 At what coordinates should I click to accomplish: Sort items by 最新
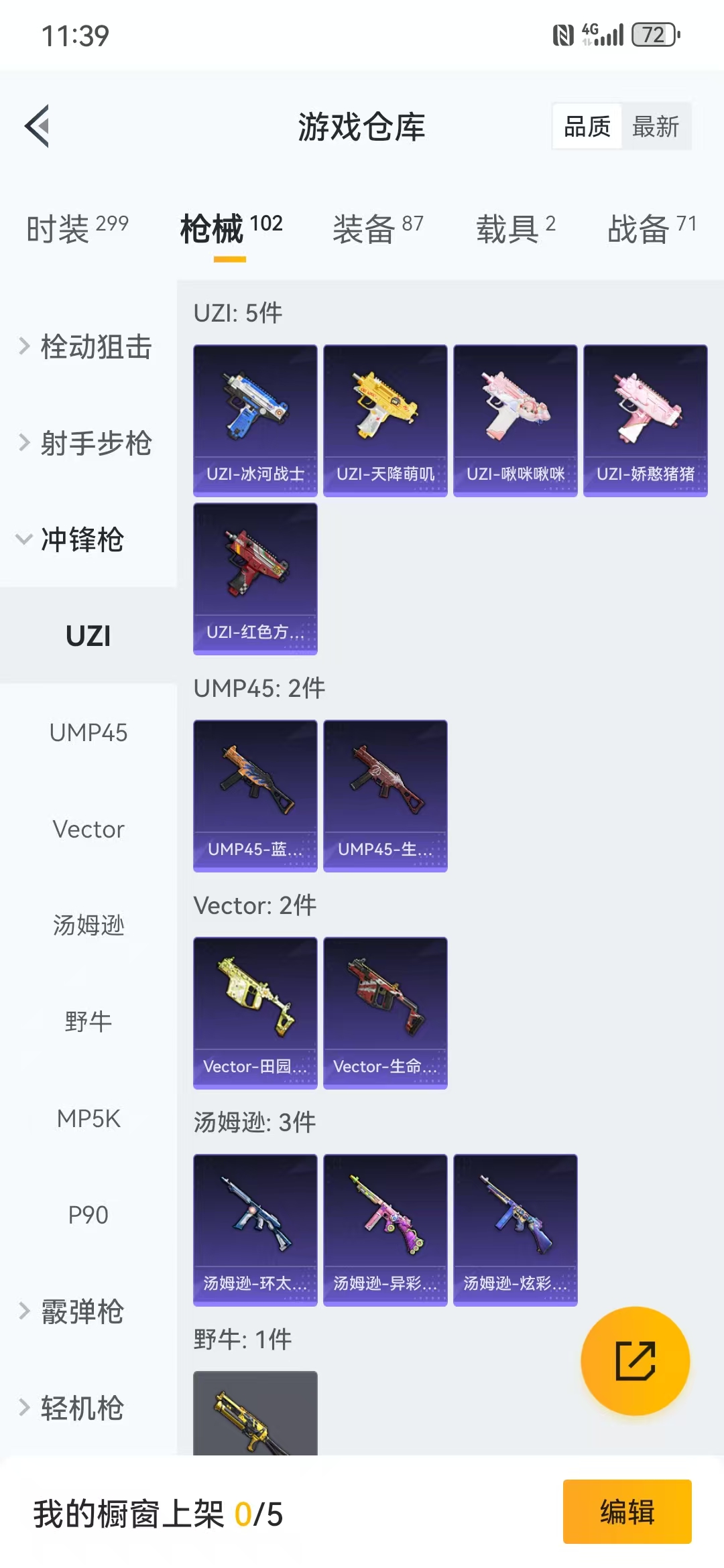[656, 126]
